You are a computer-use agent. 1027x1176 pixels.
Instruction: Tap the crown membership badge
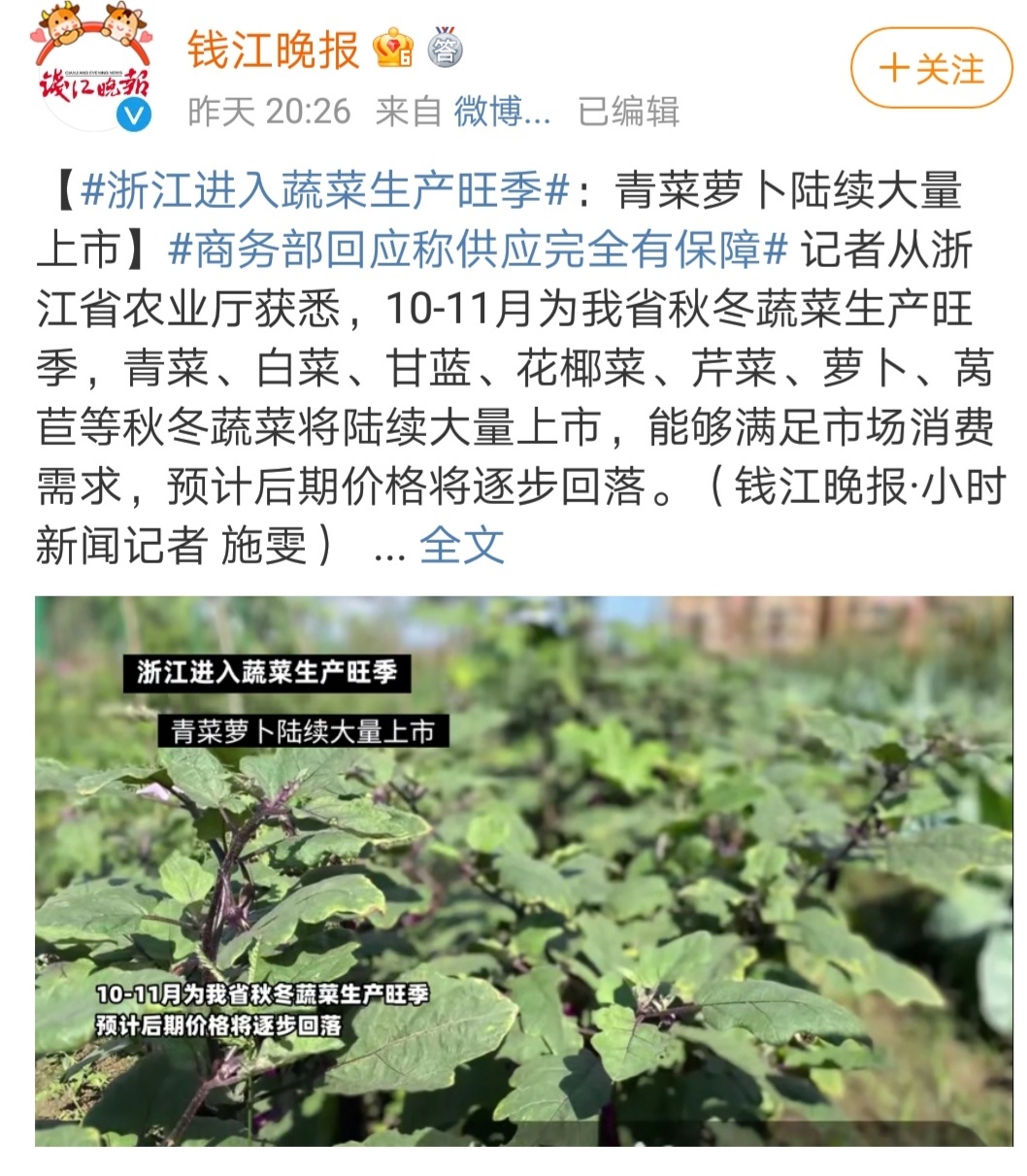pyautogui.click(x=393, y=49)
